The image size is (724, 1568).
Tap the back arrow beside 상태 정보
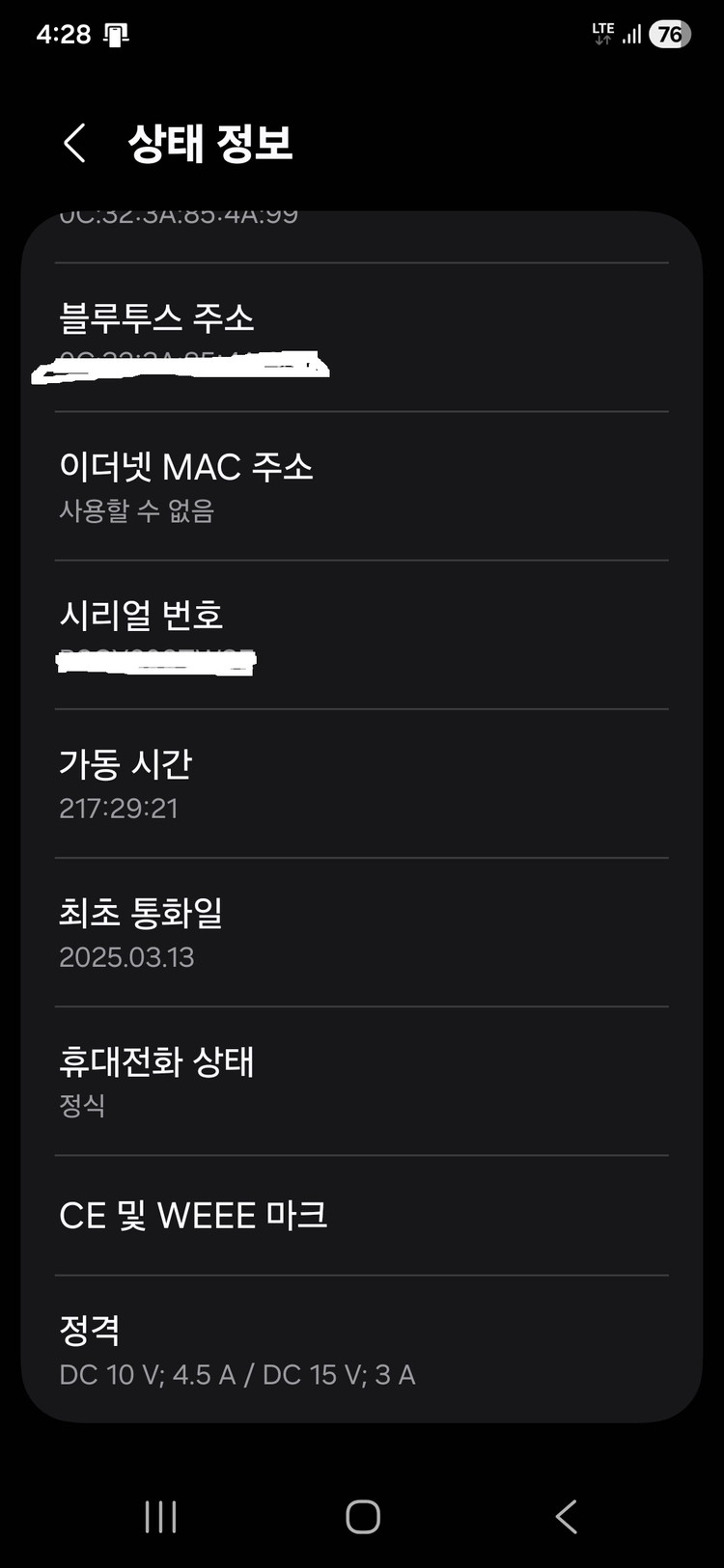[73, 142]
